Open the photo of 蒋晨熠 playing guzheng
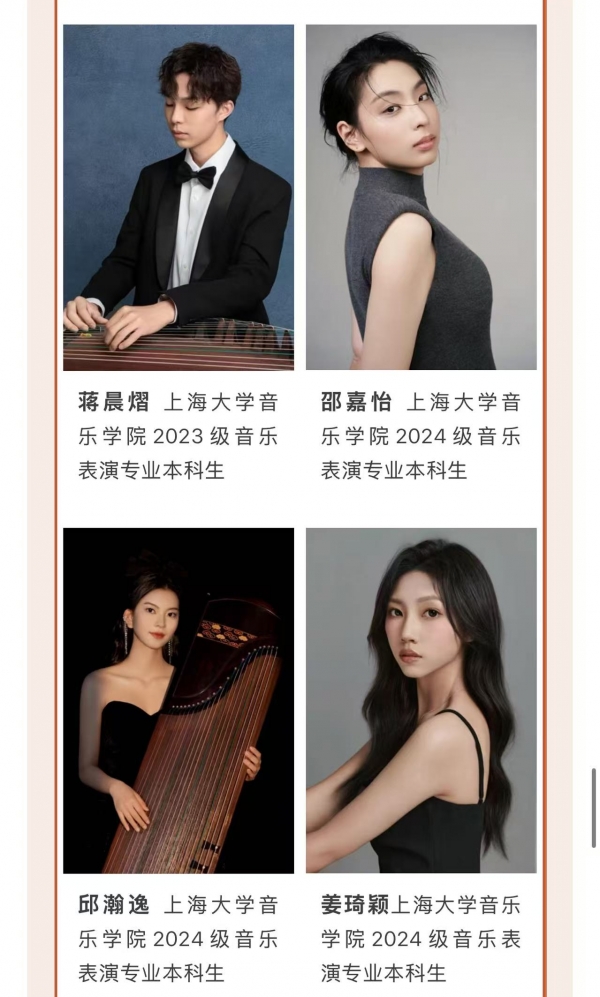This screenshot has height=997, width=600. click(178, 197)
